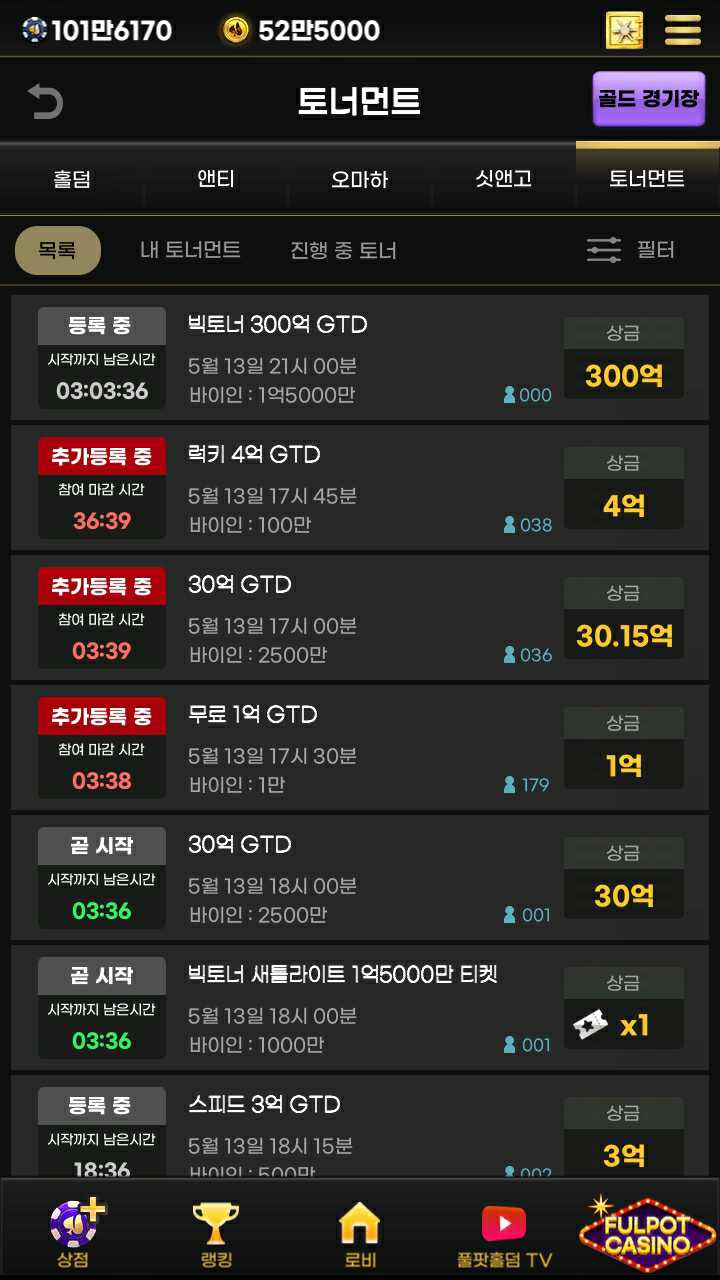Show 진행 중 토너 list
This screenshot has width=720, height=1280.
click(343, 250)
